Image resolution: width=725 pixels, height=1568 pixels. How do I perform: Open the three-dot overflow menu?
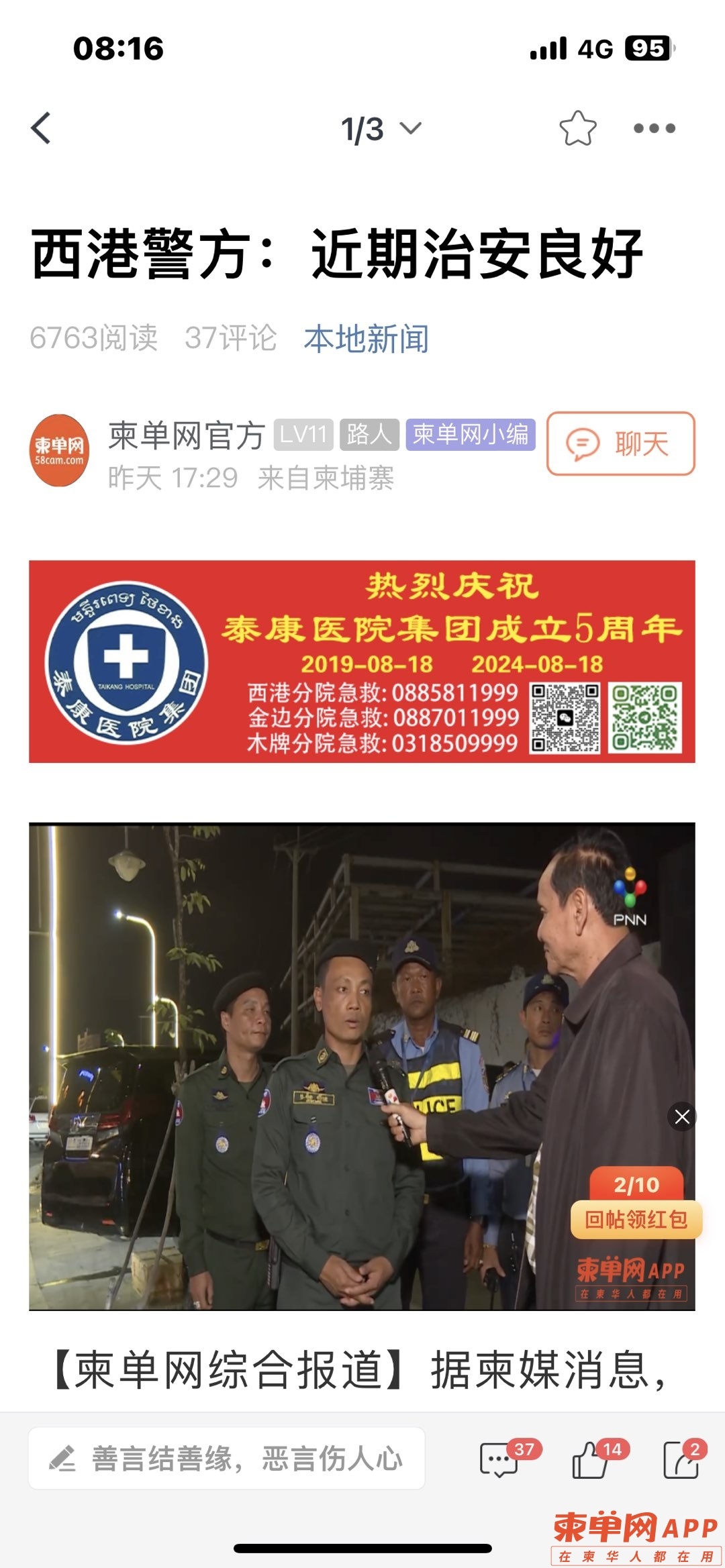point(655,129)
